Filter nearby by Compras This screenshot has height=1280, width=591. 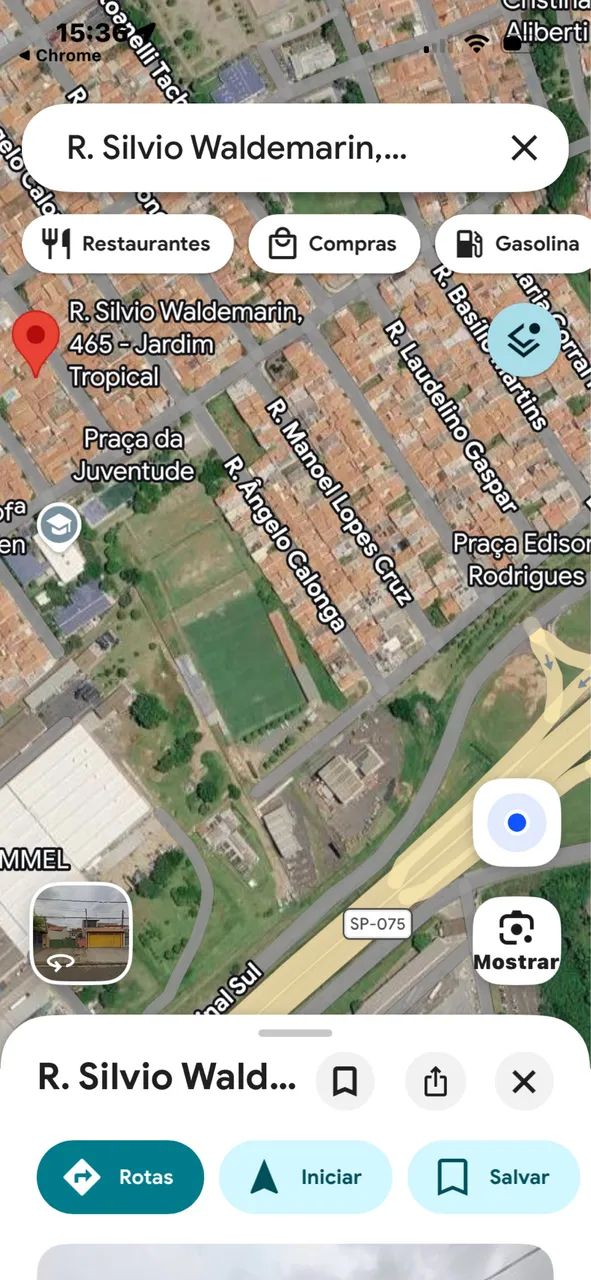pos(334,243)
